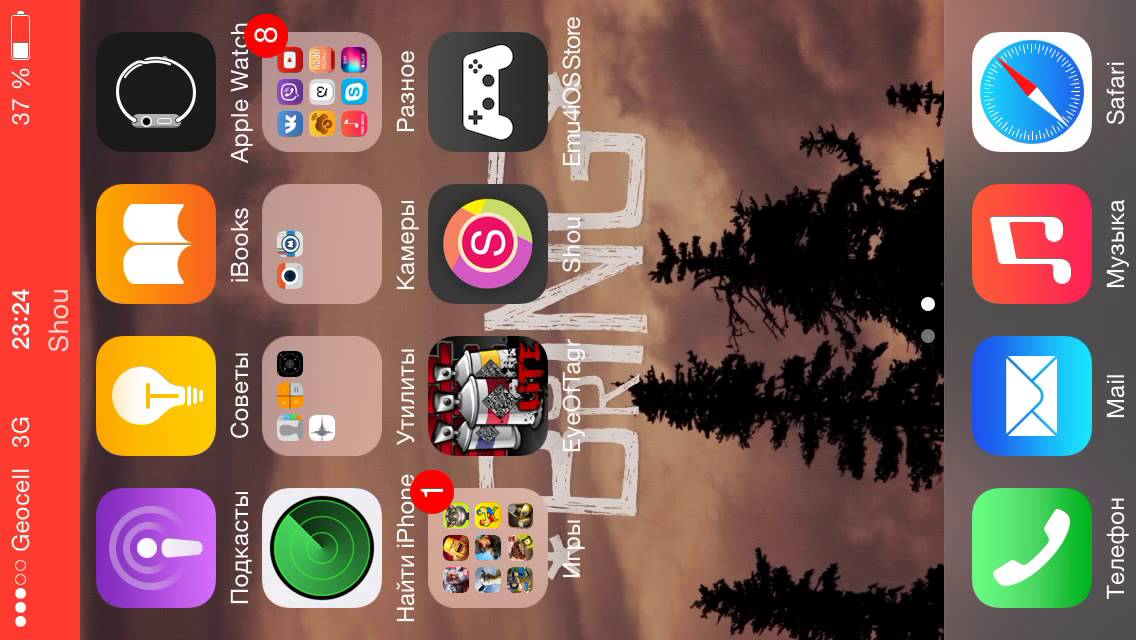Open the Советы tips app
This screenshot has width=1136, height=640.
click(156, 396)
